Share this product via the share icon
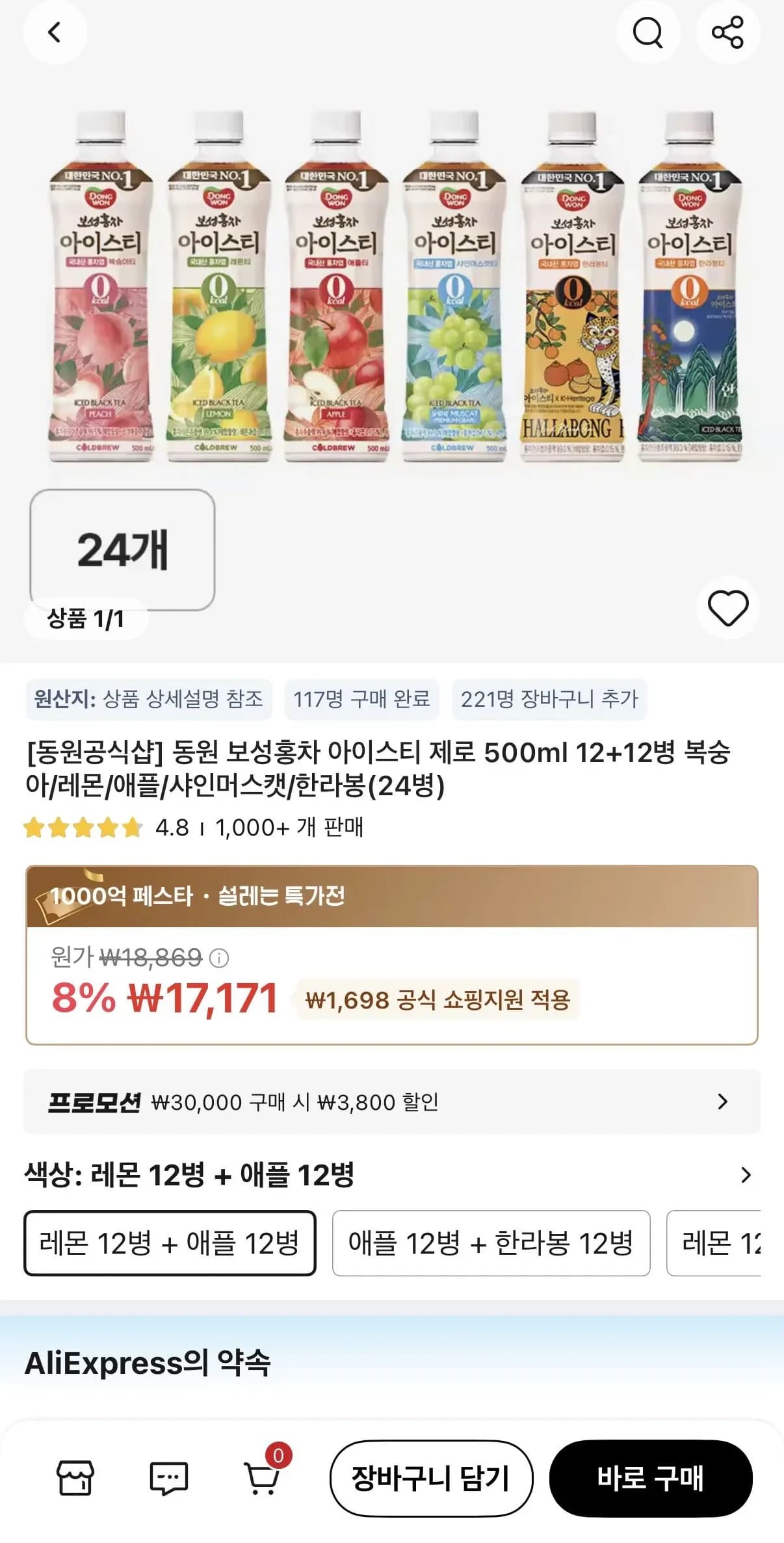 pyautogui.click(x=728, y=34)
